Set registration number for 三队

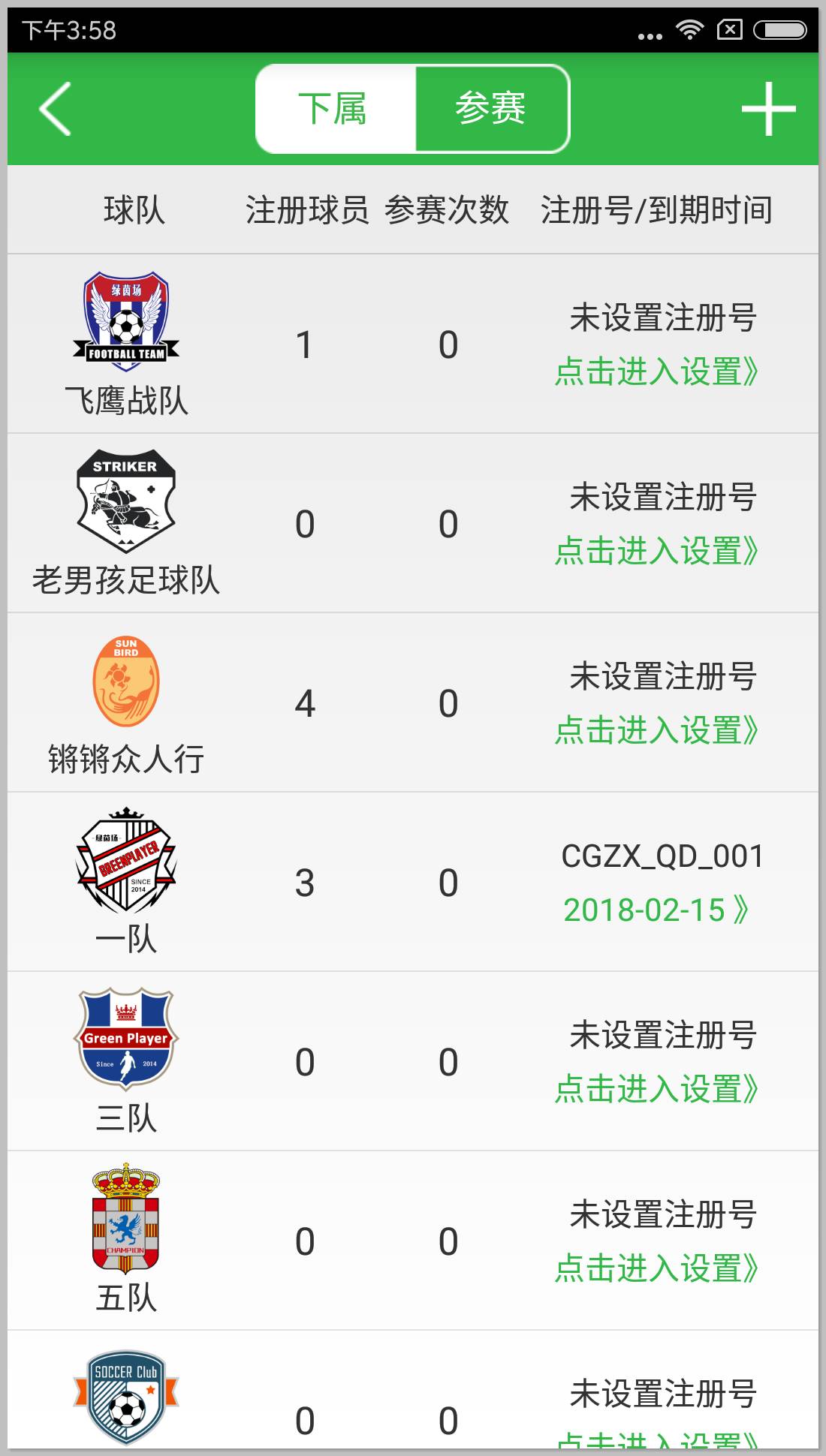tap(656, 1090)
